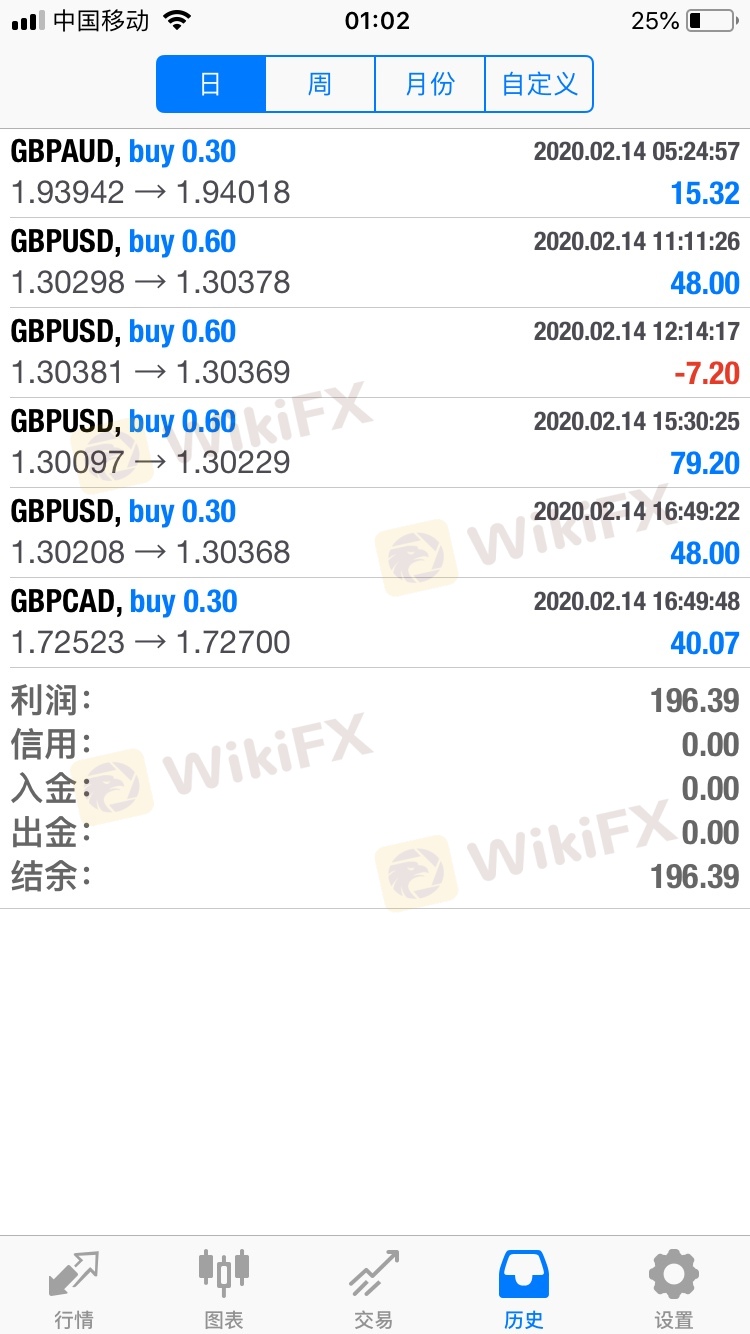
Task: Show details of the GBPCAD trade
Action: pos(375,622)
